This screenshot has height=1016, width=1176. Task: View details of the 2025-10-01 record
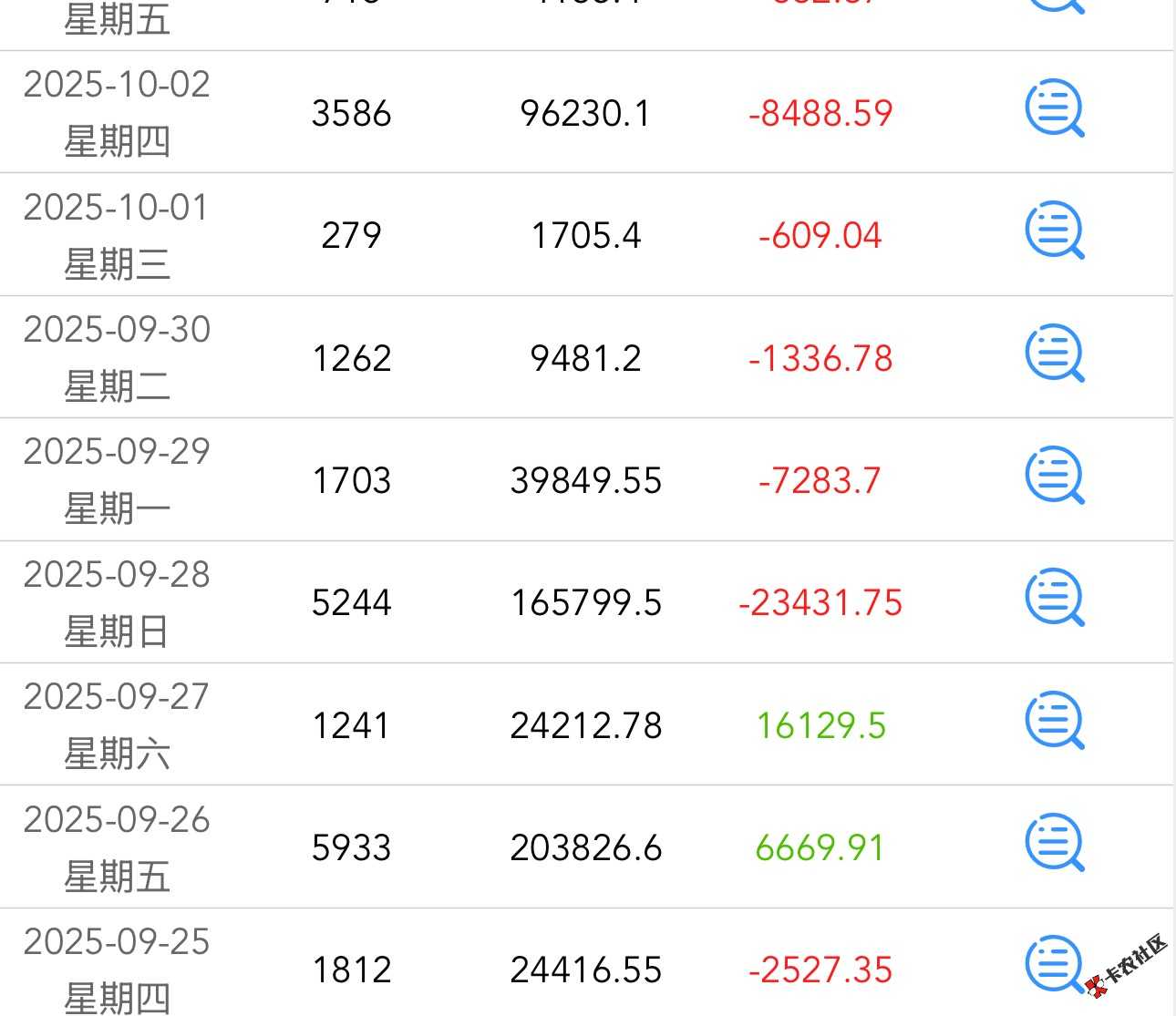point(1054,231)
